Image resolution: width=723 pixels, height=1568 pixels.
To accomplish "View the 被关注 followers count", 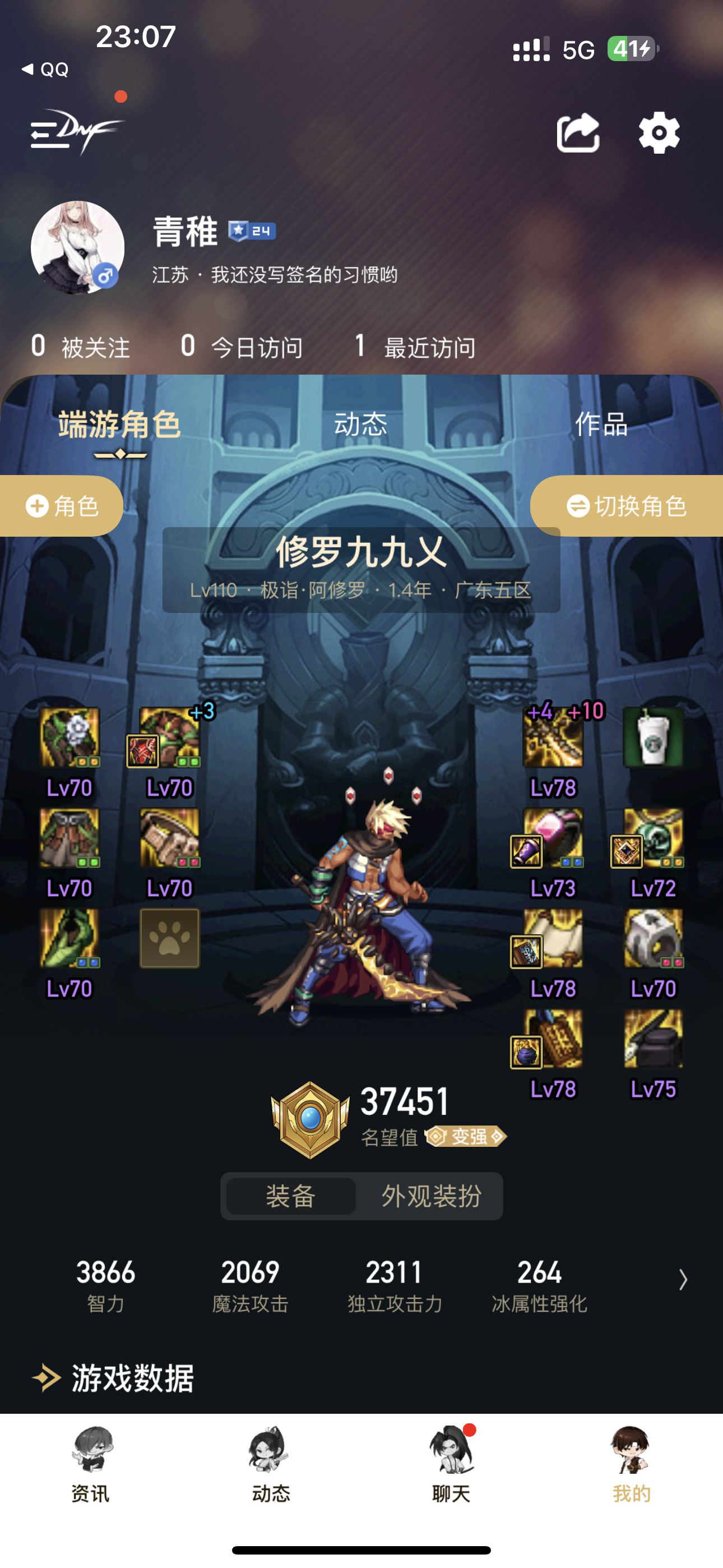I will click(80, 347).
